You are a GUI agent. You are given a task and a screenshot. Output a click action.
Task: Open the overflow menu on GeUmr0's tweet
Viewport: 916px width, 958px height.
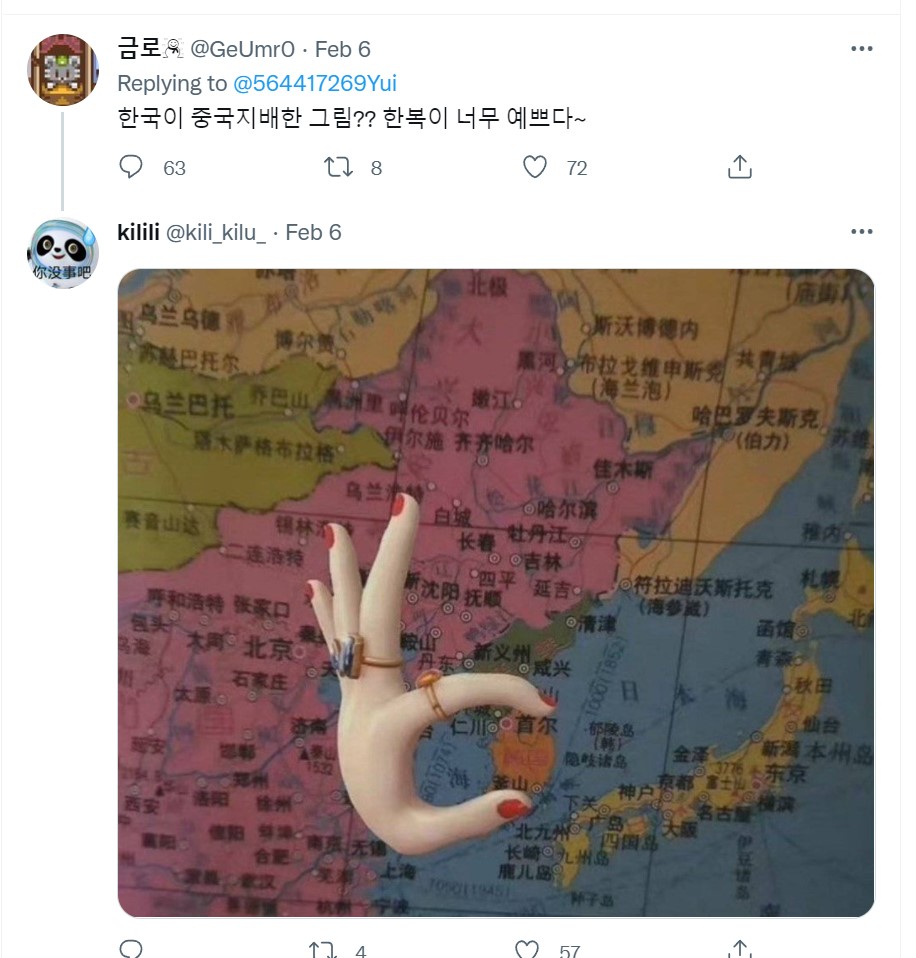(x=861, y=49)
